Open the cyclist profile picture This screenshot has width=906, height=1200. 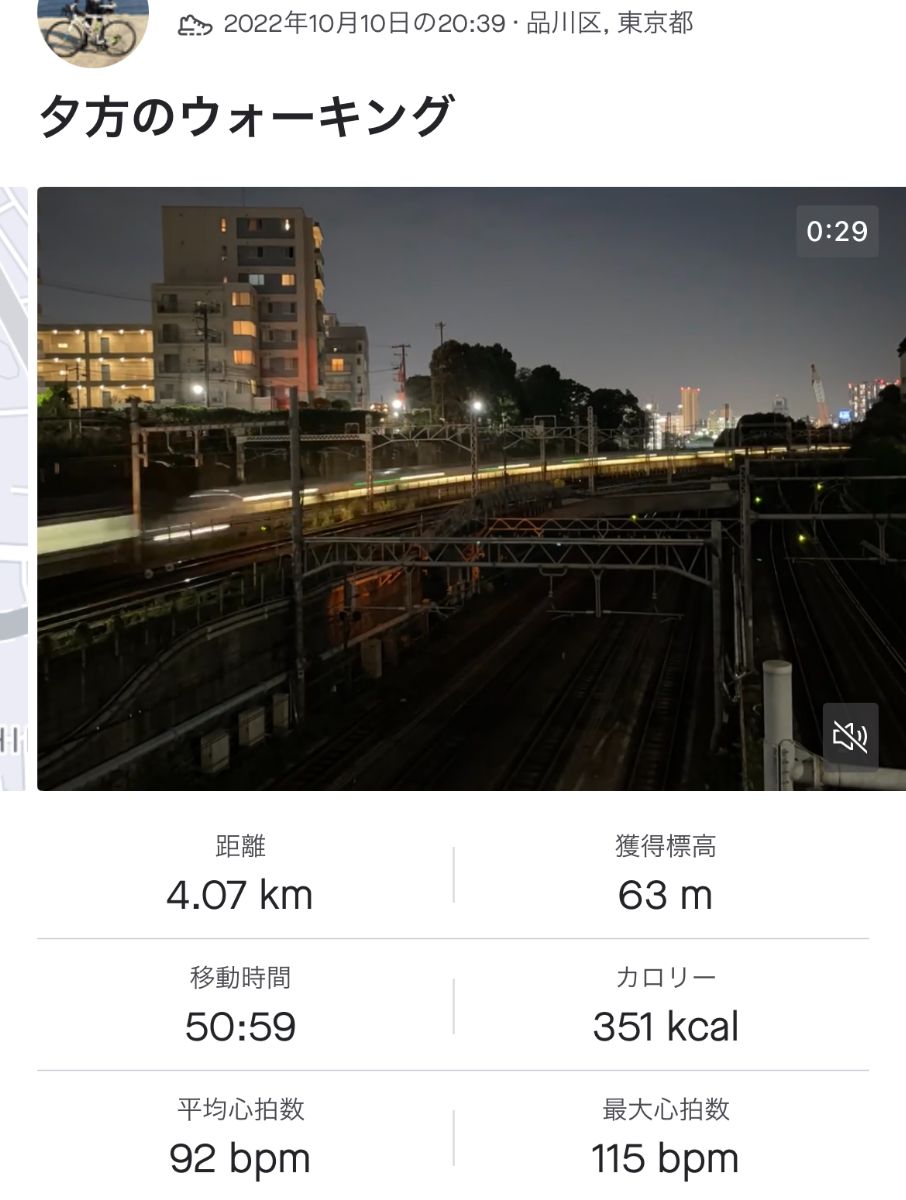pyautogui.click(x=92, y=28)
